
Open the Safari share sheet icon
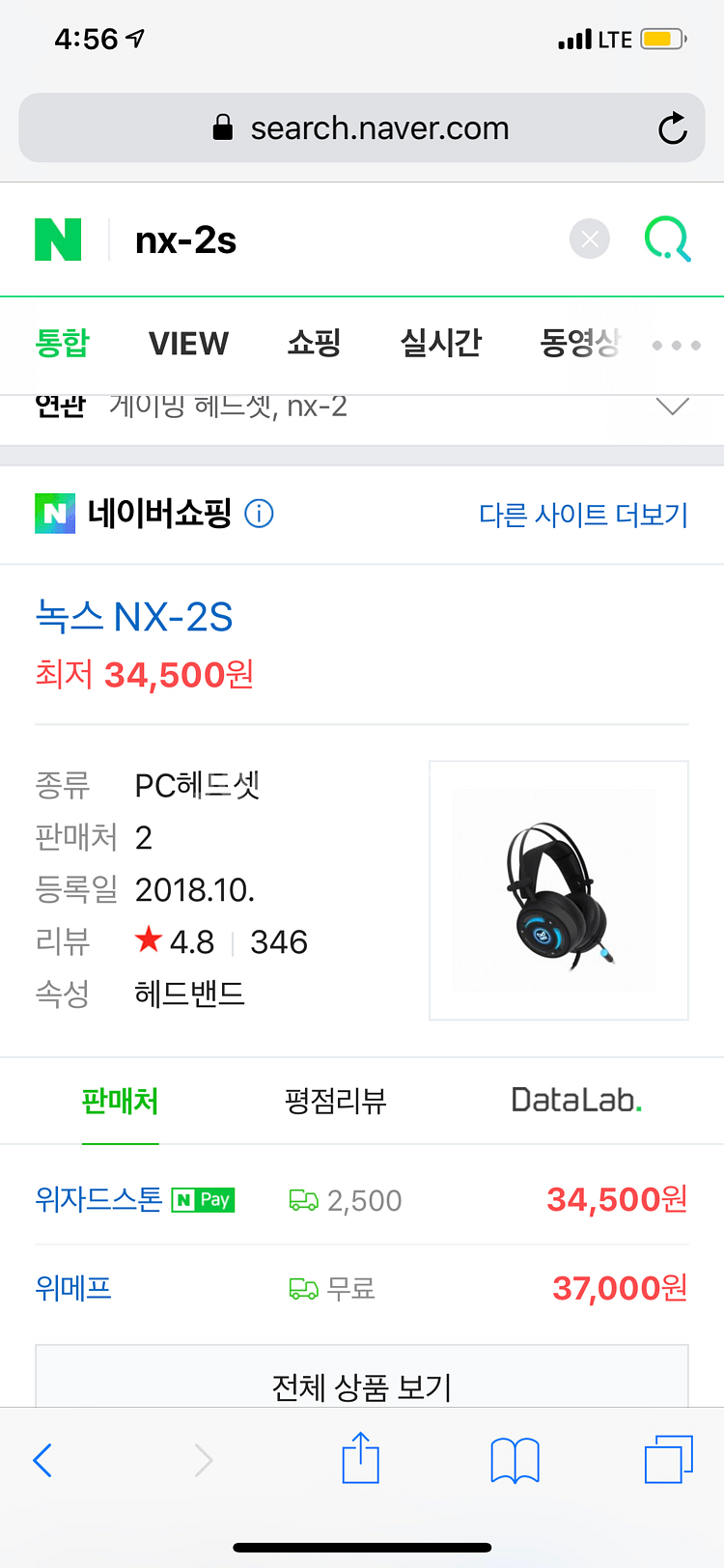click(x=360, y=1460)
